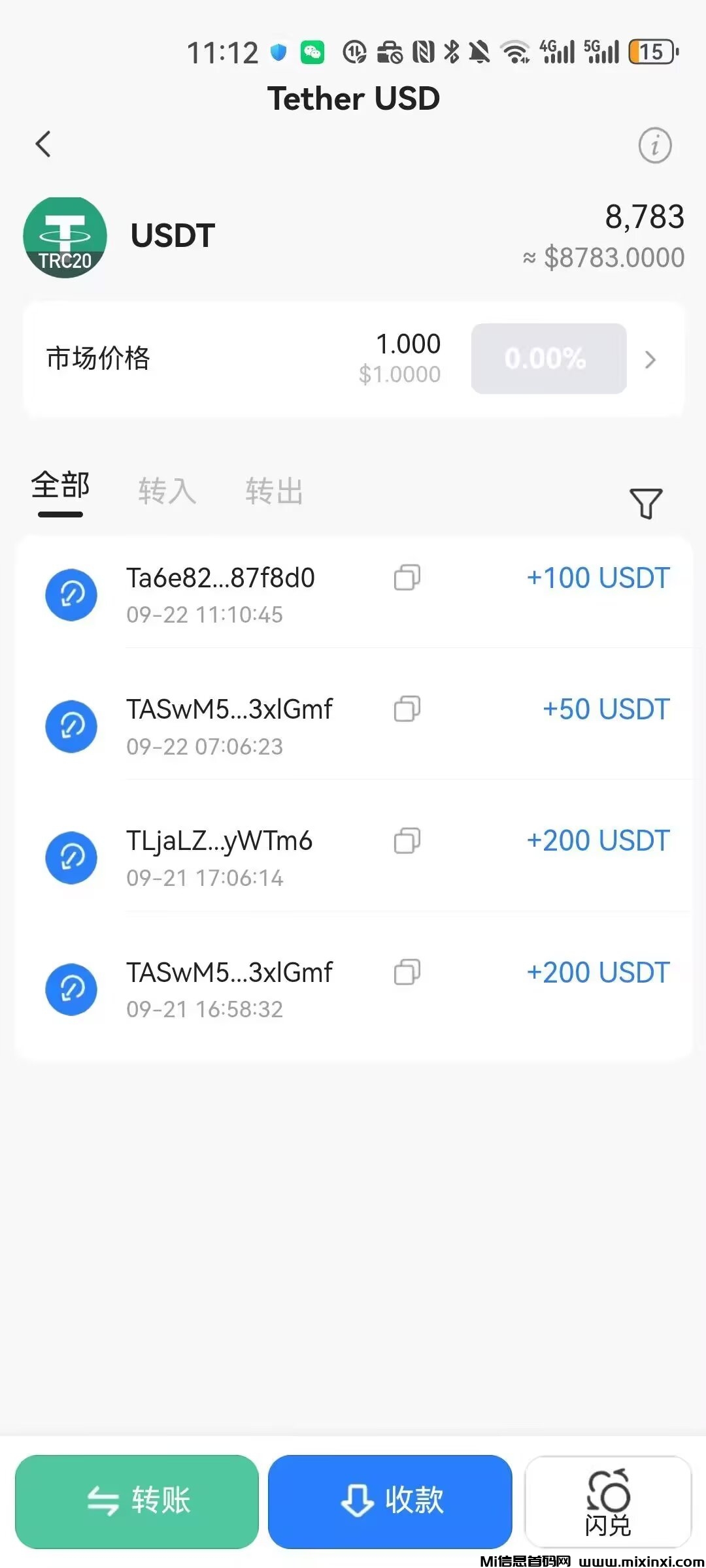The height and width of the screenshot is (1568, 706).
Task: Copy address of the 16:58:32 transaction
Action: pyautogui.click(x=407, y=972)
